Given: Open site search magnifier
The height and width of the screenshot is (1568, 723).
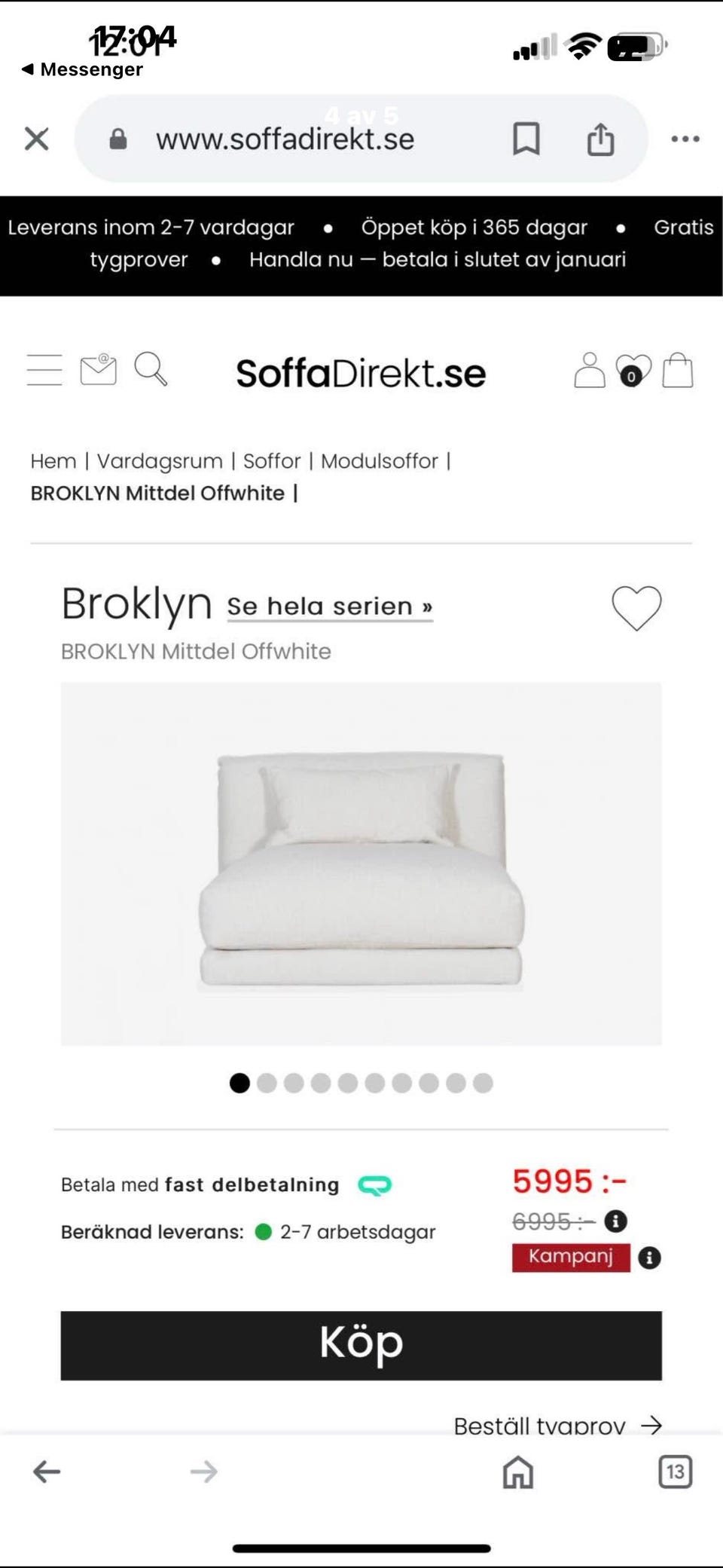Looking at the screenshot, I should click(x=151, y=369).
